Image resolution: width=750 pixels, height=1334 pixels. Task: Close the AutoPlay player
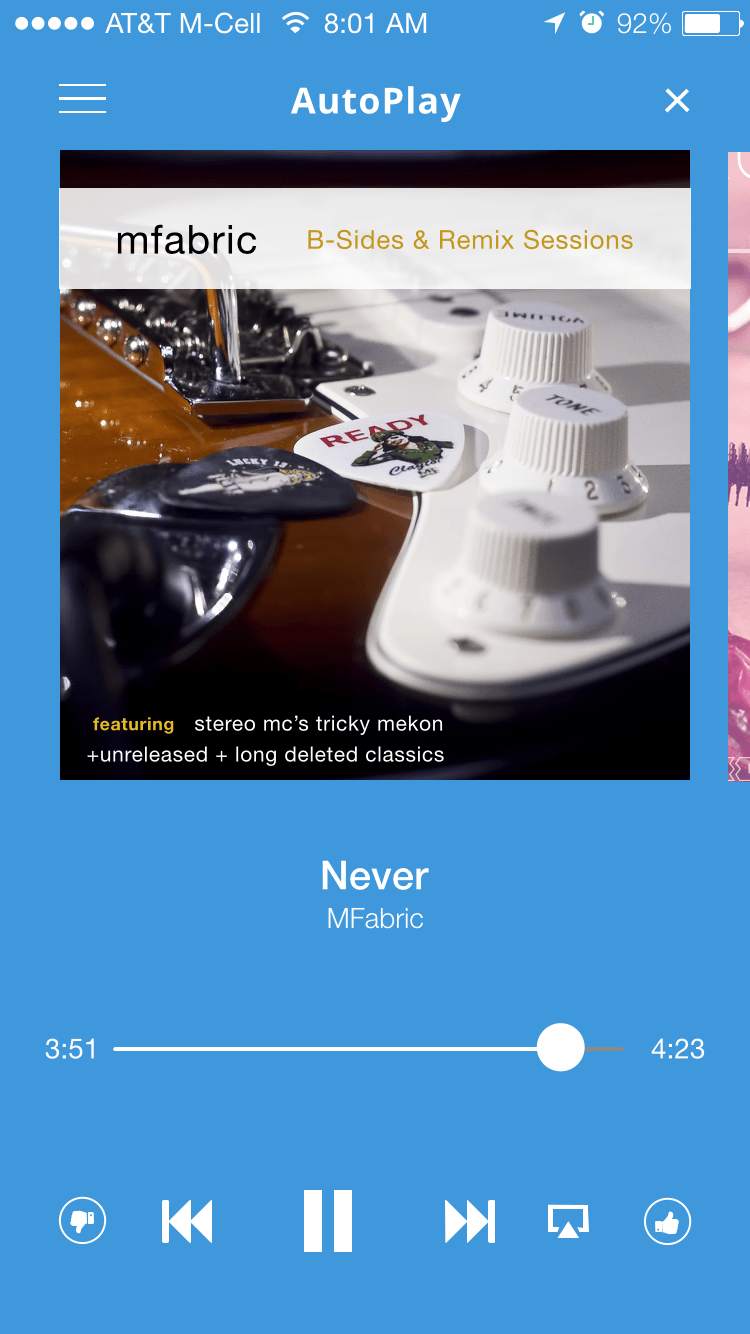[677, 100]
